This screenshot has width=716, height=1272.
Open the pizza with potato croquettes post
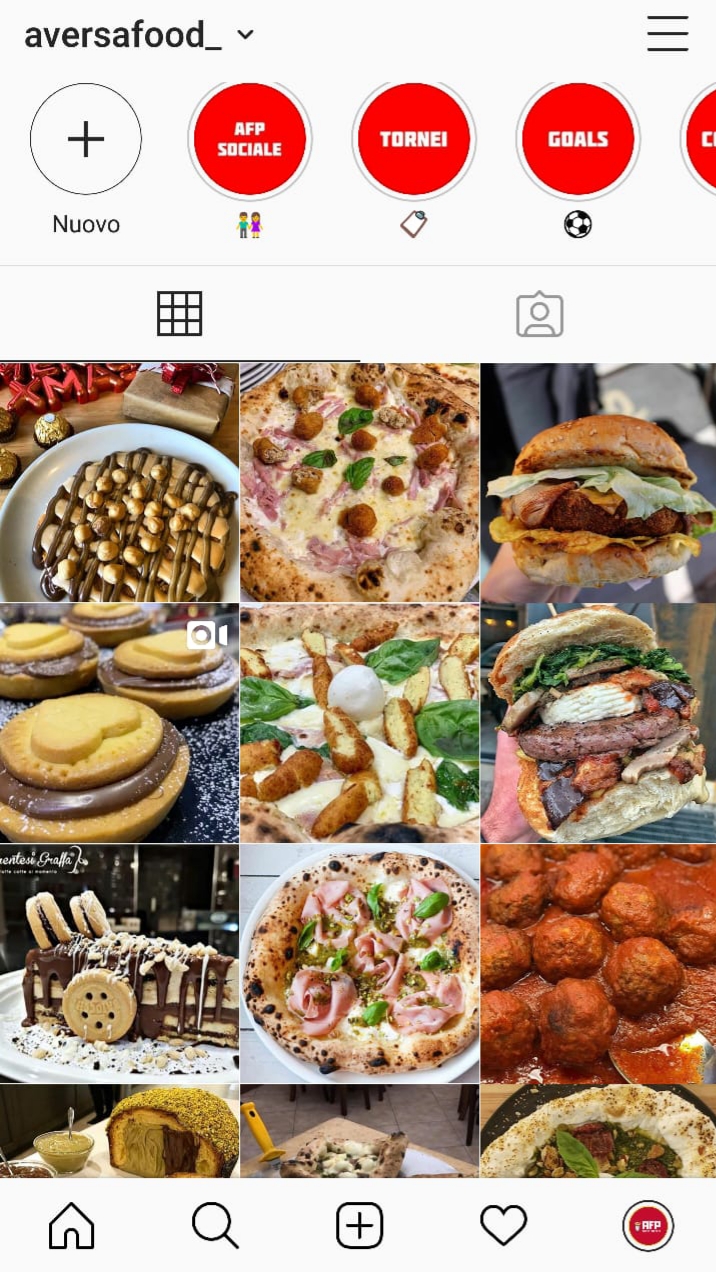(x=360, y=723)
